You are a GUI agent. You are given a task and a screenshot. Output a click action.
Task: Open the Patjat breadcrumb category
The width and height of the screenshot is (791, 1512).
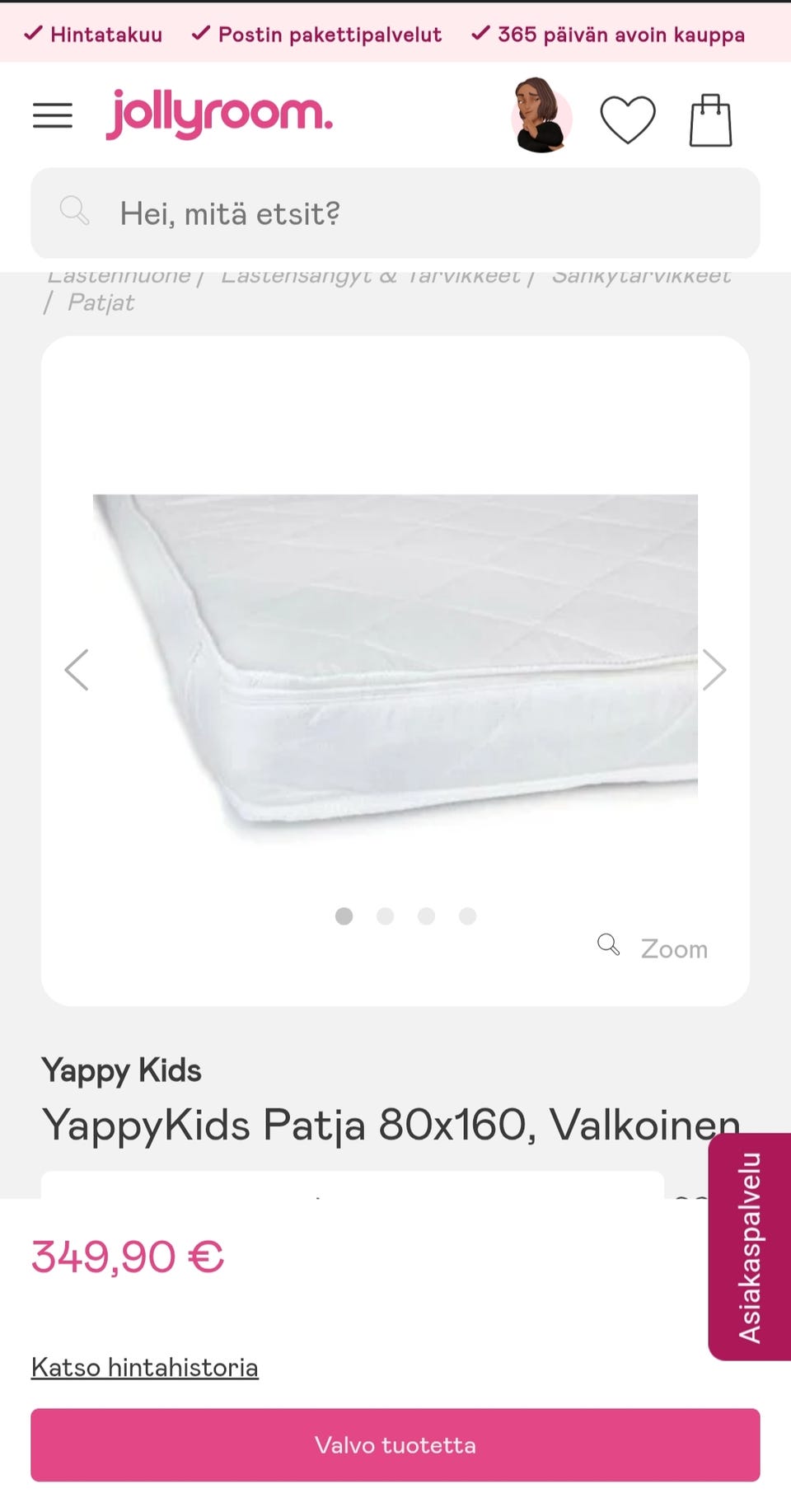[99, 302]
